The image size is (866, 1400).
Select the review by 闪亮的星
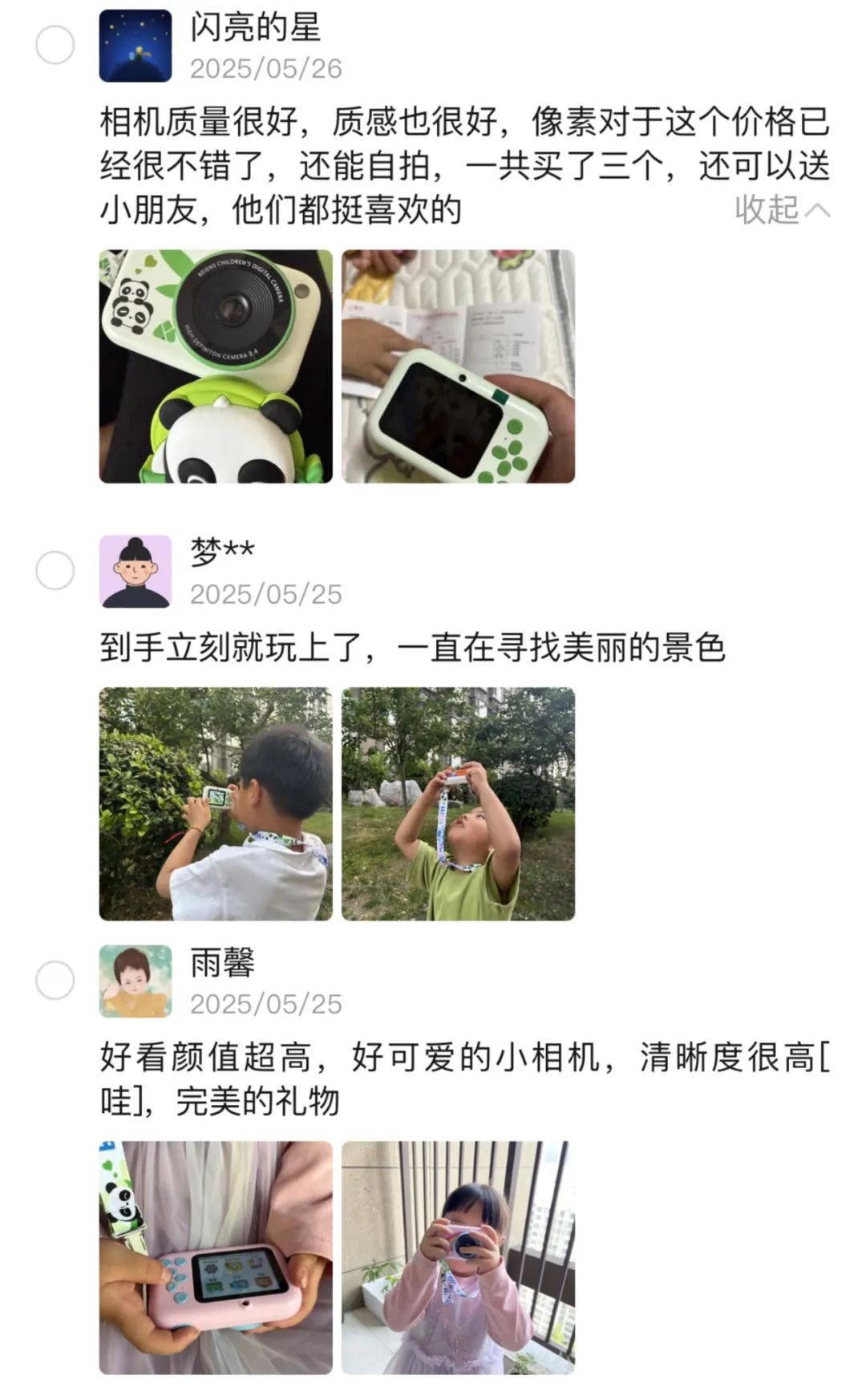coord(55,45)
